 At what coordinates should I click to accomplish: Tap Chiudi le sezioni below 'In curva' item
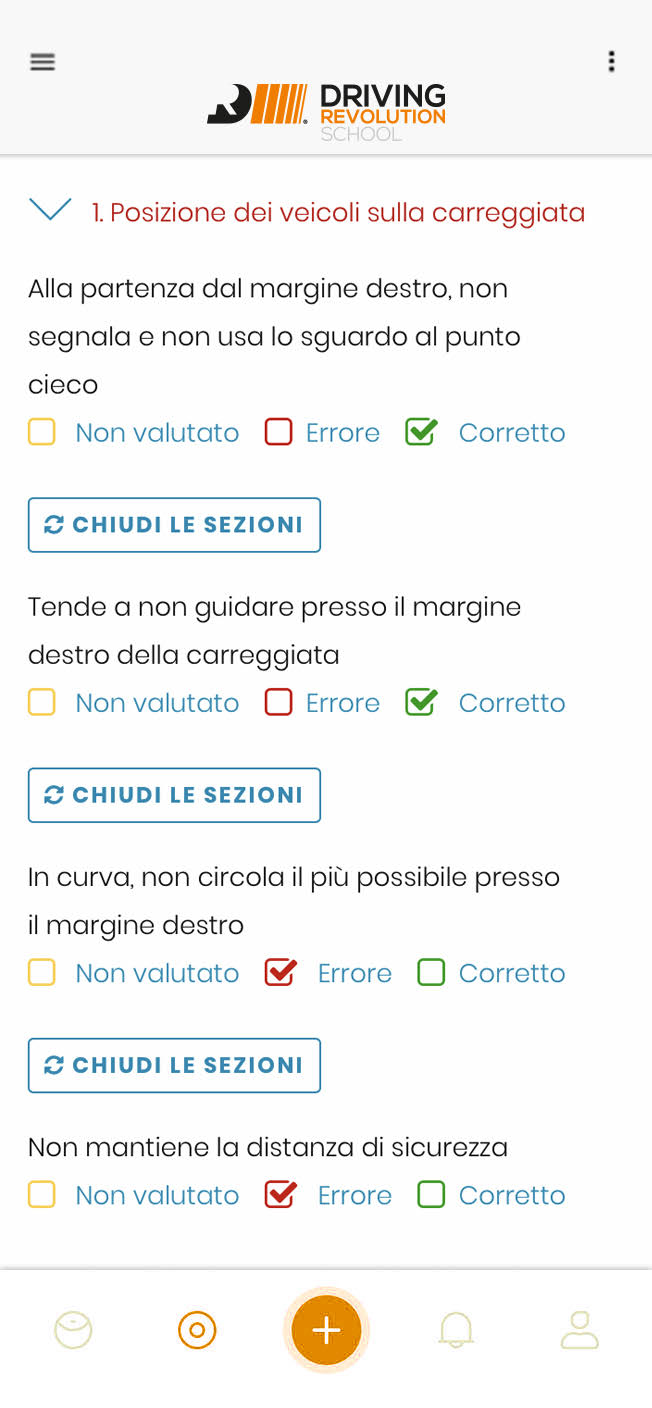point(174,1065)
